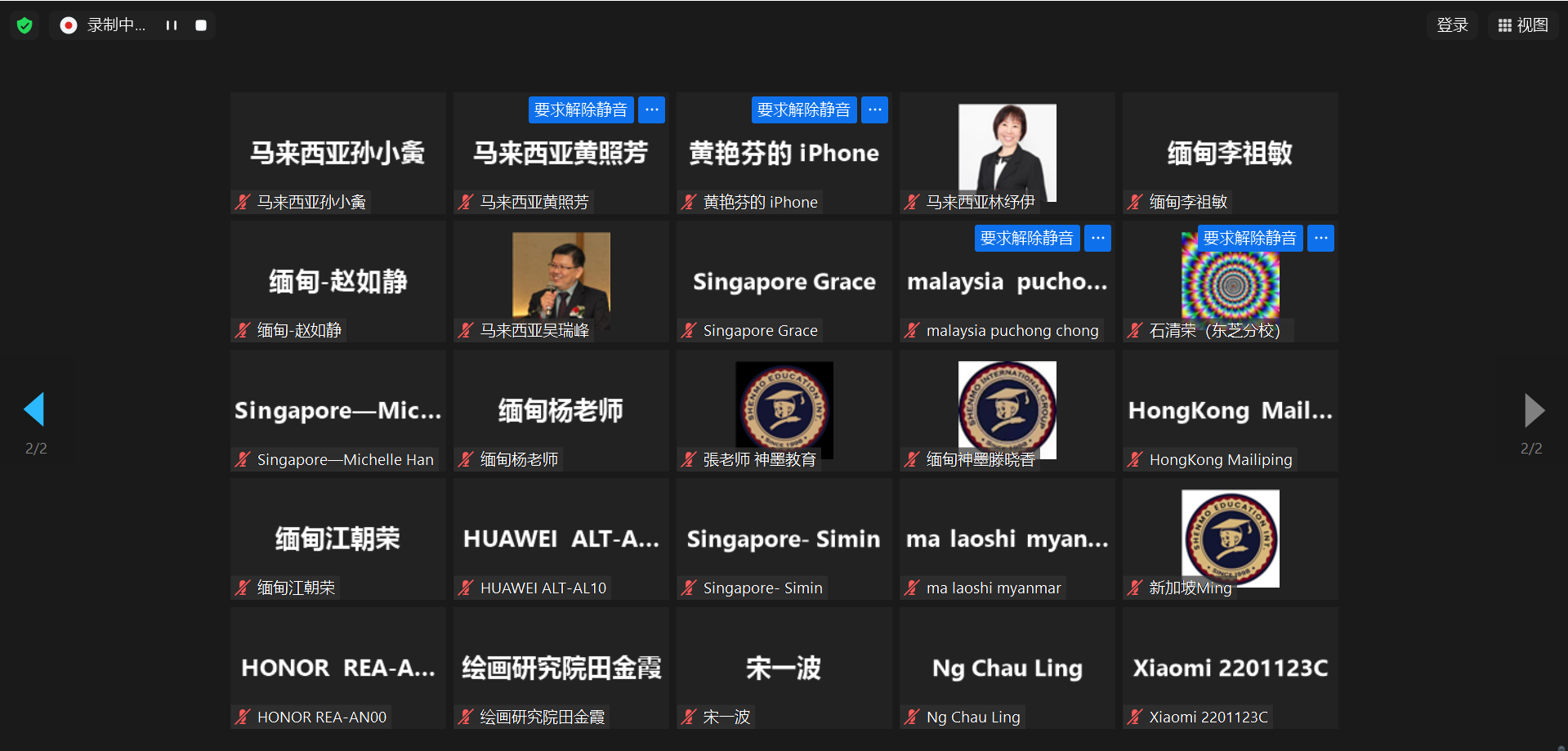The height and width of the screenshot is (751, 1568).
Task: Ask 马来西亚黄照芳 to unmute
Action: (580, 110)
